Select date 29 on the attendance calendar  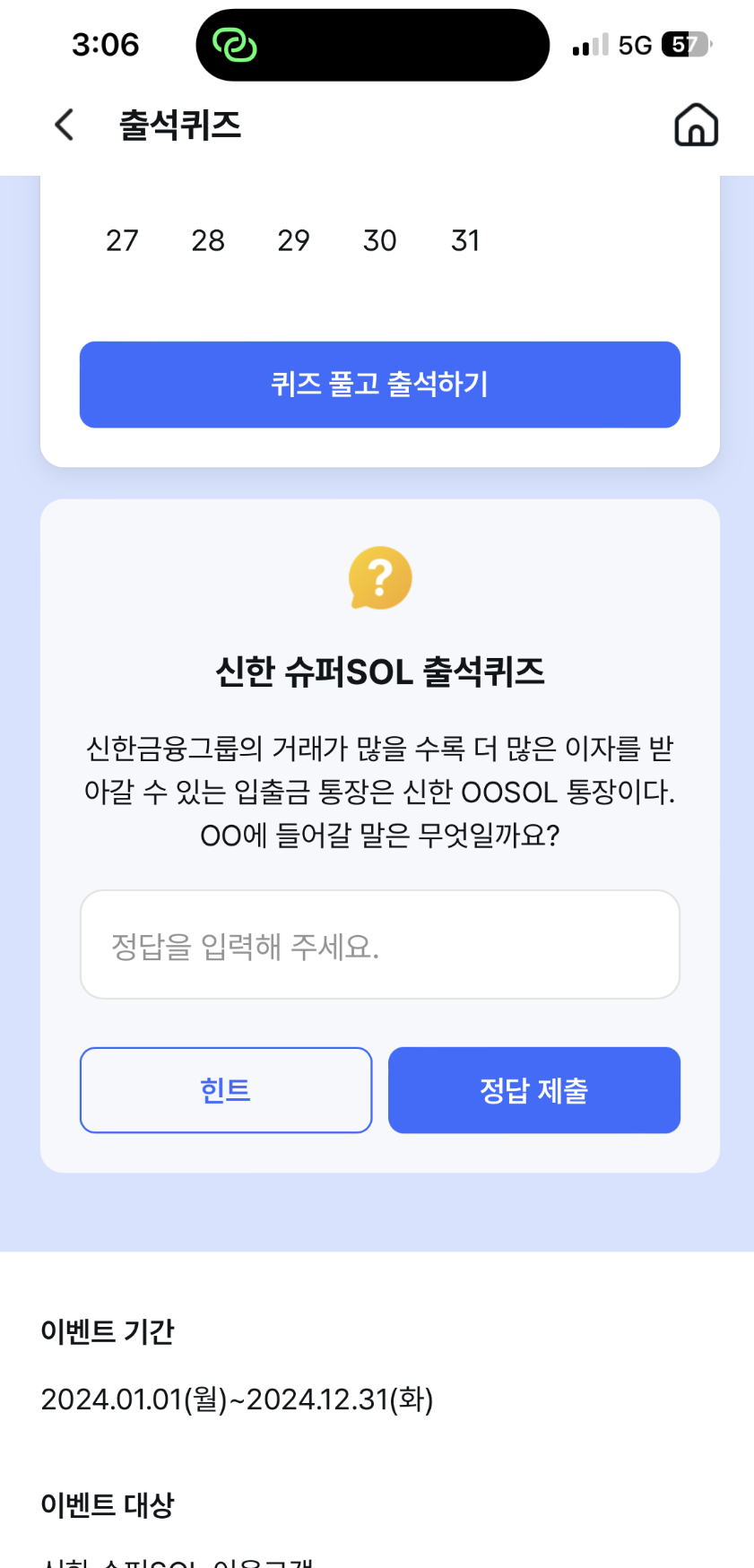(293, 239)
